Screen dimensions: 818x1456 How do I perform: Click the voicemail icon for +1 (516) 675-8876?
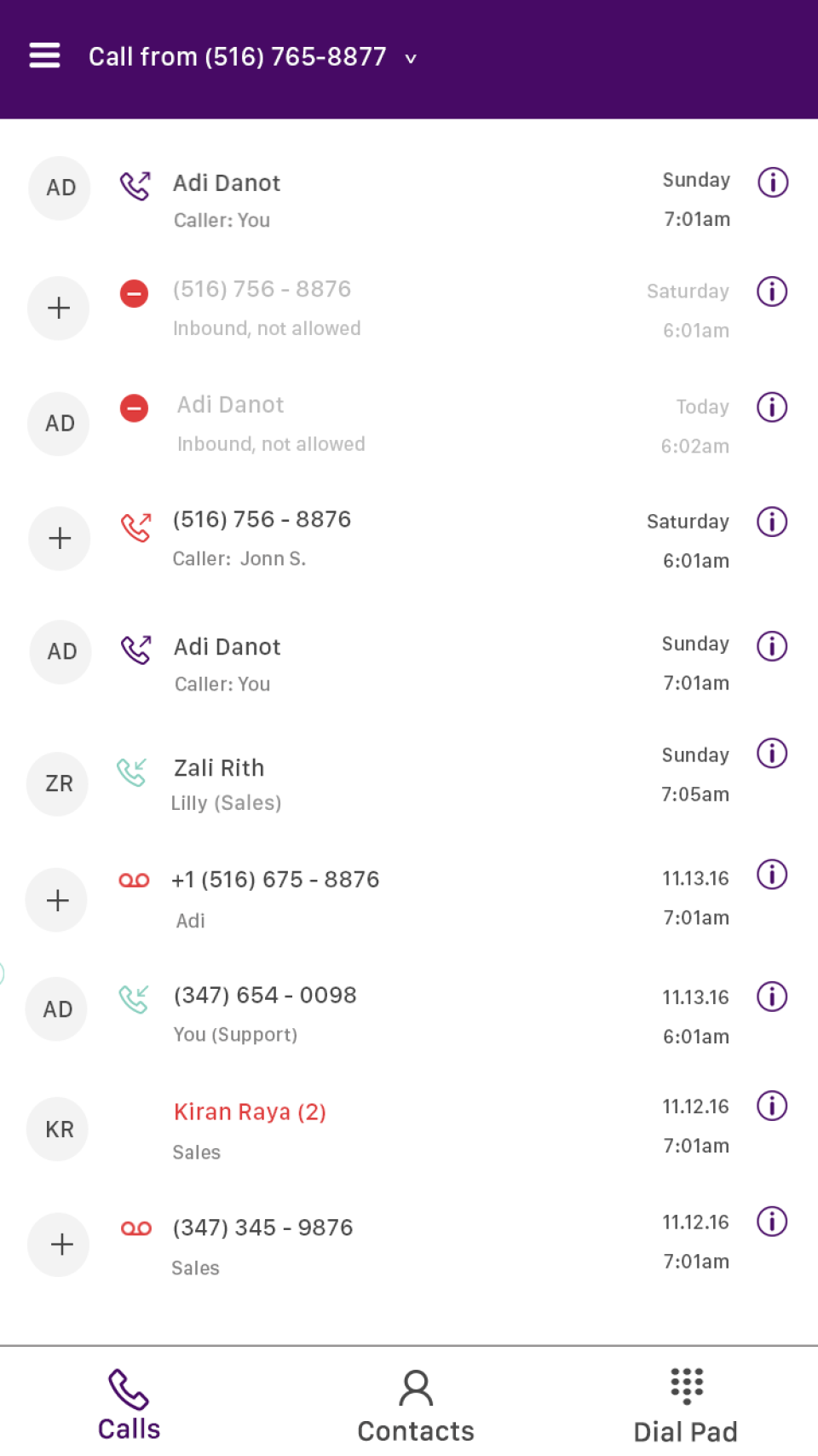134,879
